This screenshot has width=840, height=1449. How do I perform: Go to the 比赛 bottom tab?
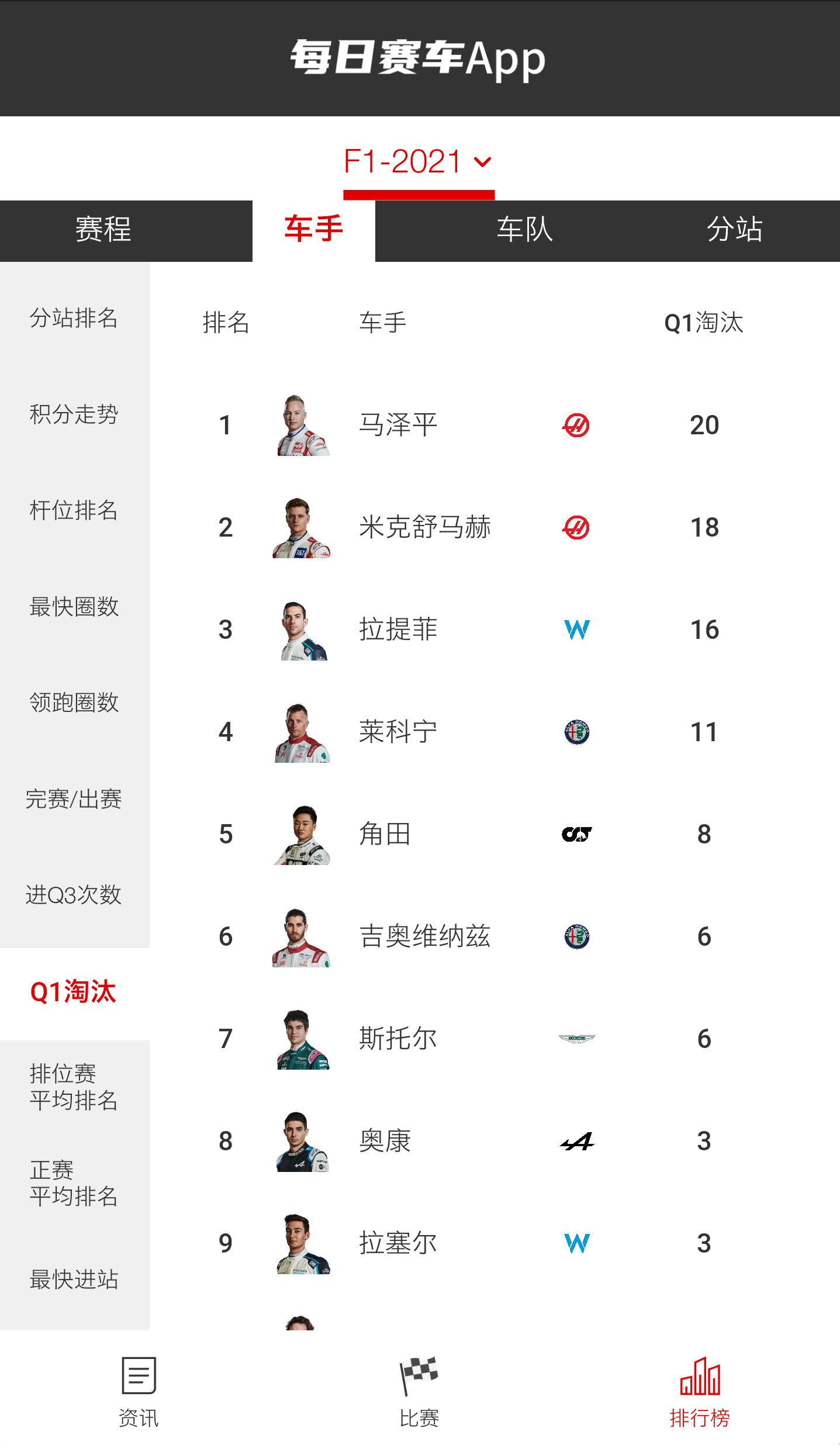tap(419, 1391)
